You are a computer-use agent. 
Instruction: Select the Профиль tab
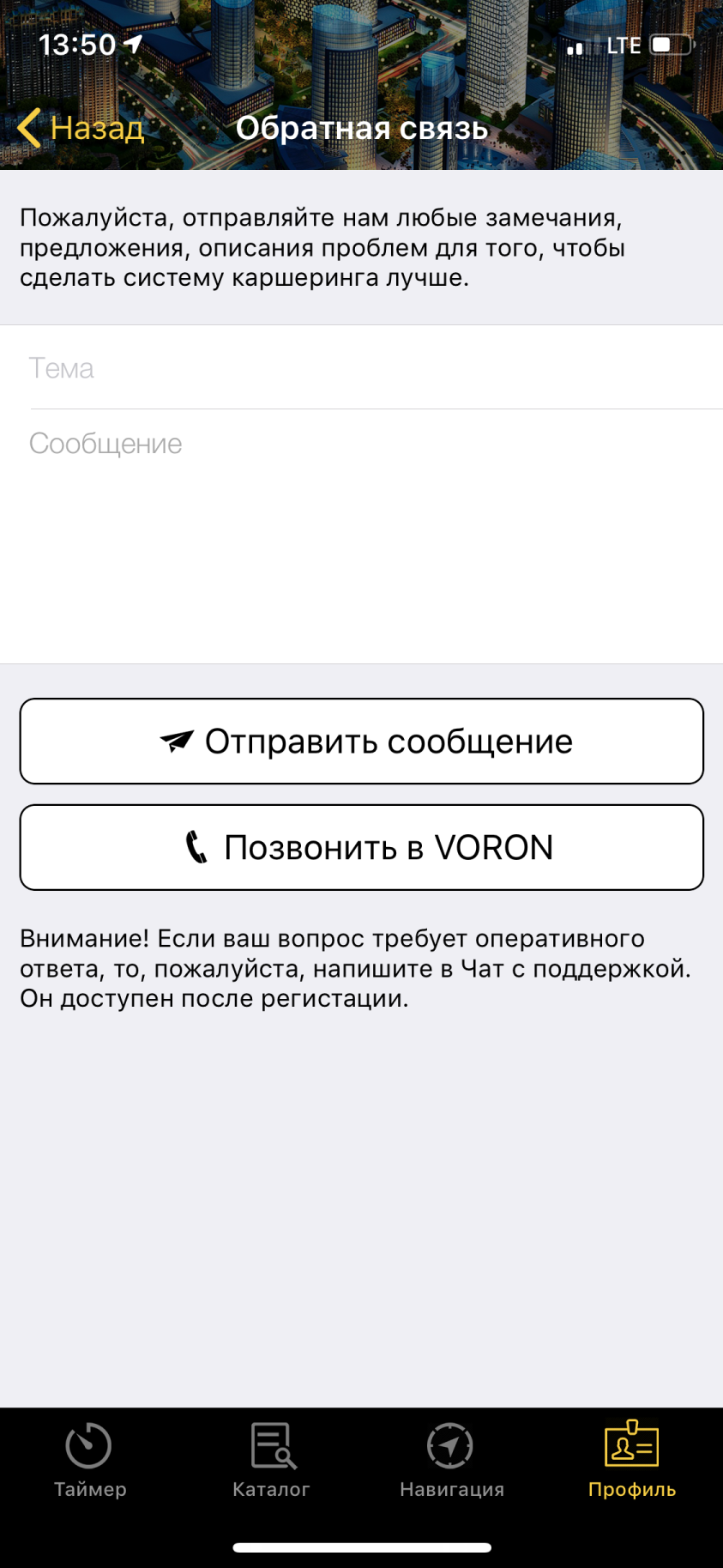click(x=632, y=1461)
